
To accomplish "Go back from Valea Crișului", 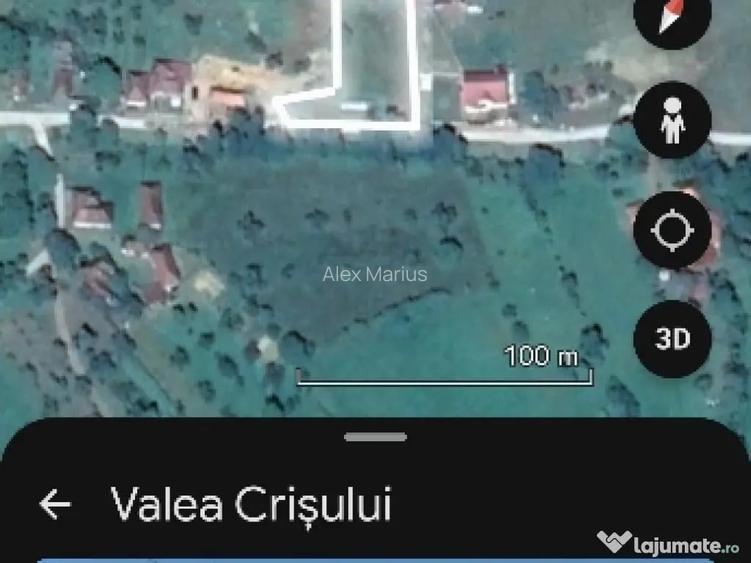I will tap(55, 505).
